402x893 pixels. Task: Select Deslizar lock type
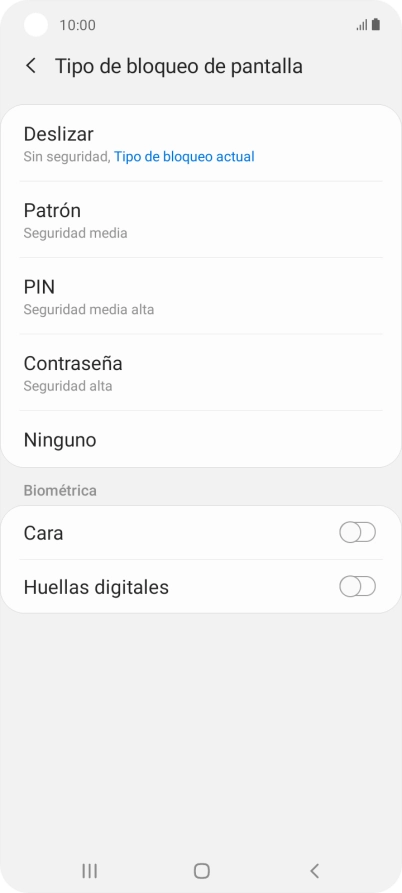coord(201,144)
